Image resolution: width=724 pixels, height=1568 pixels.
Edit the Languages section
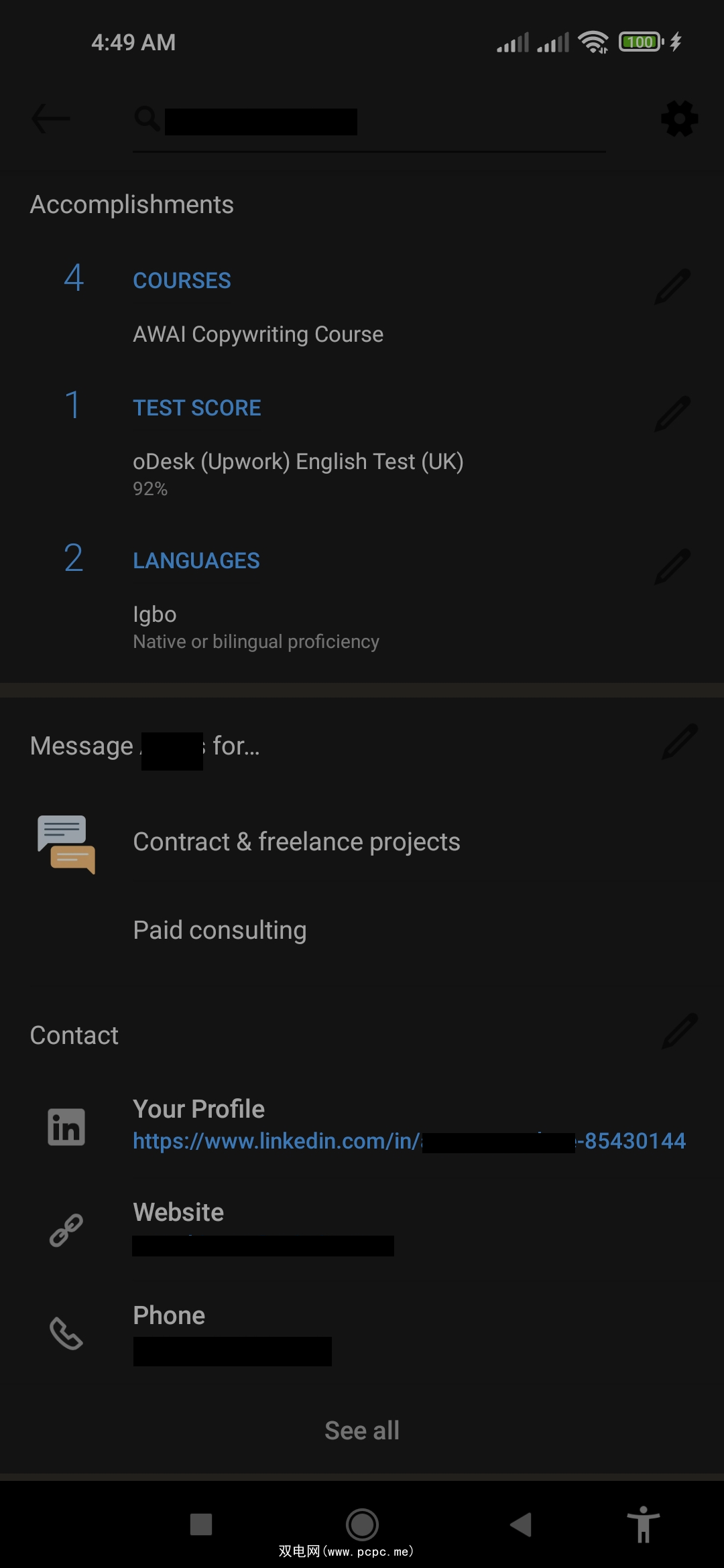(x=672, y=566)
